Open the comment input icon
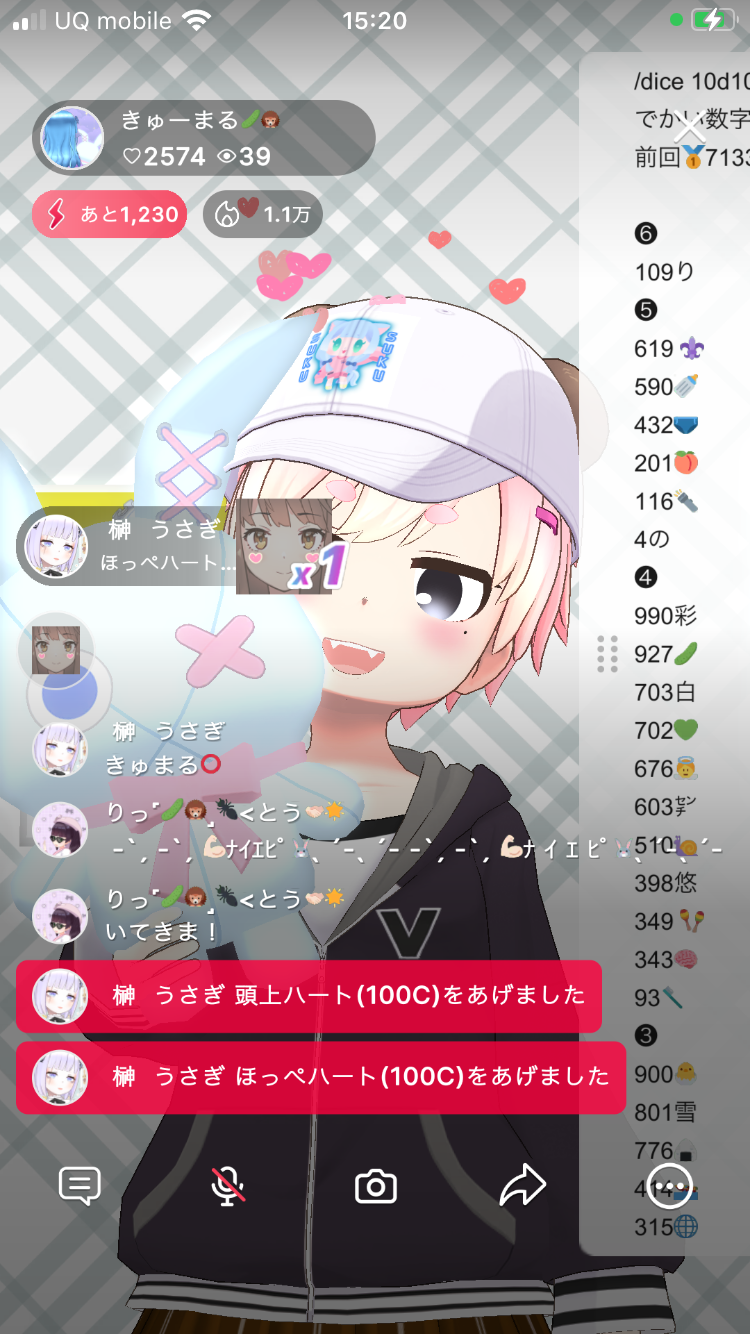Viewport: 750px width, 1334px height. click(79, 1186)
